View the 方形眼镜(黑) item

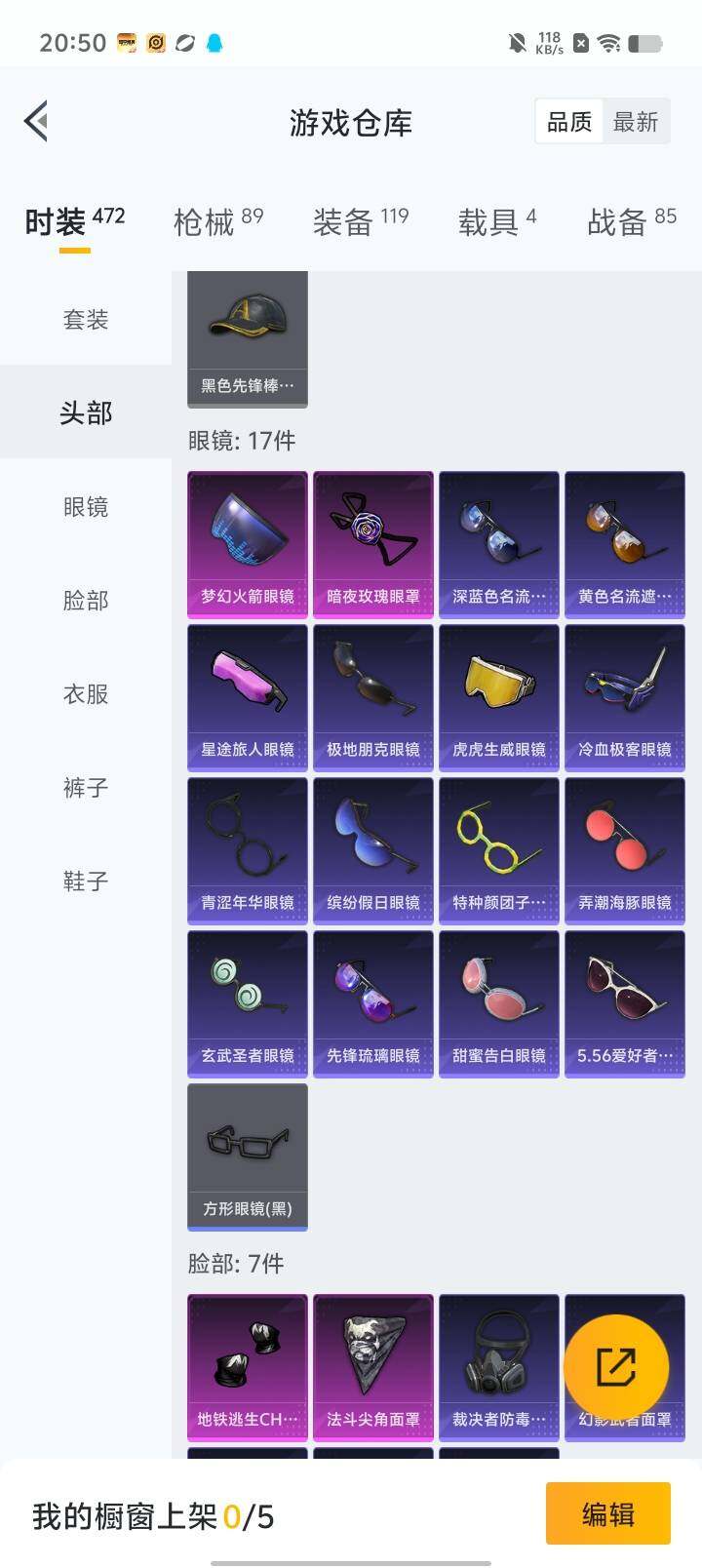tap(248, 1156)
